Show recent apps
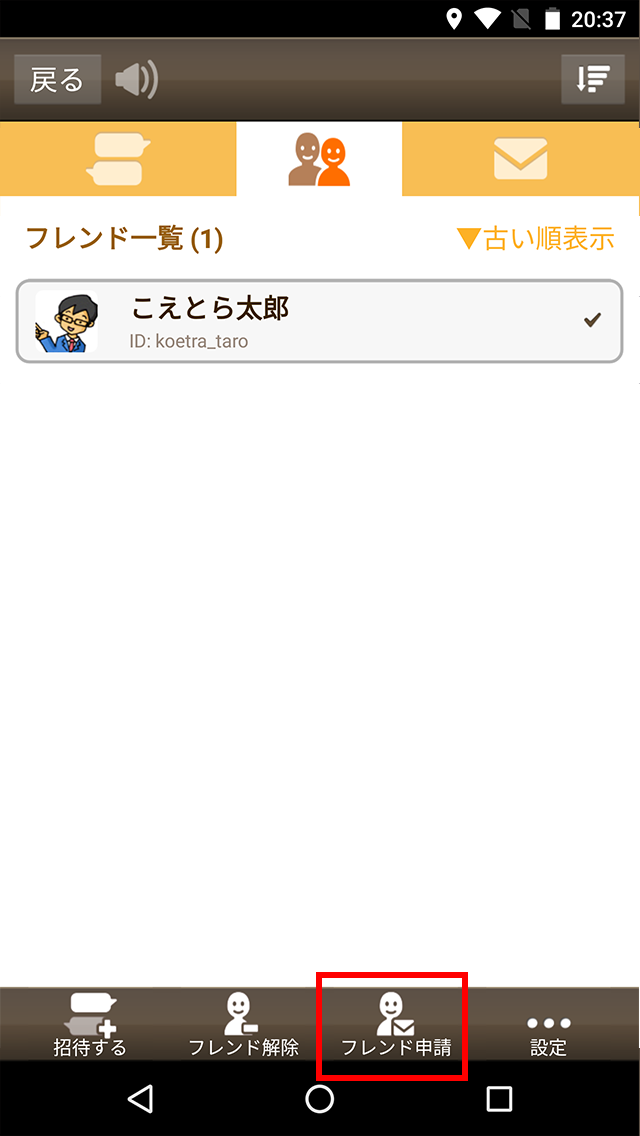The height and width of the screenshot is (1136, 640). point(498,1099)
